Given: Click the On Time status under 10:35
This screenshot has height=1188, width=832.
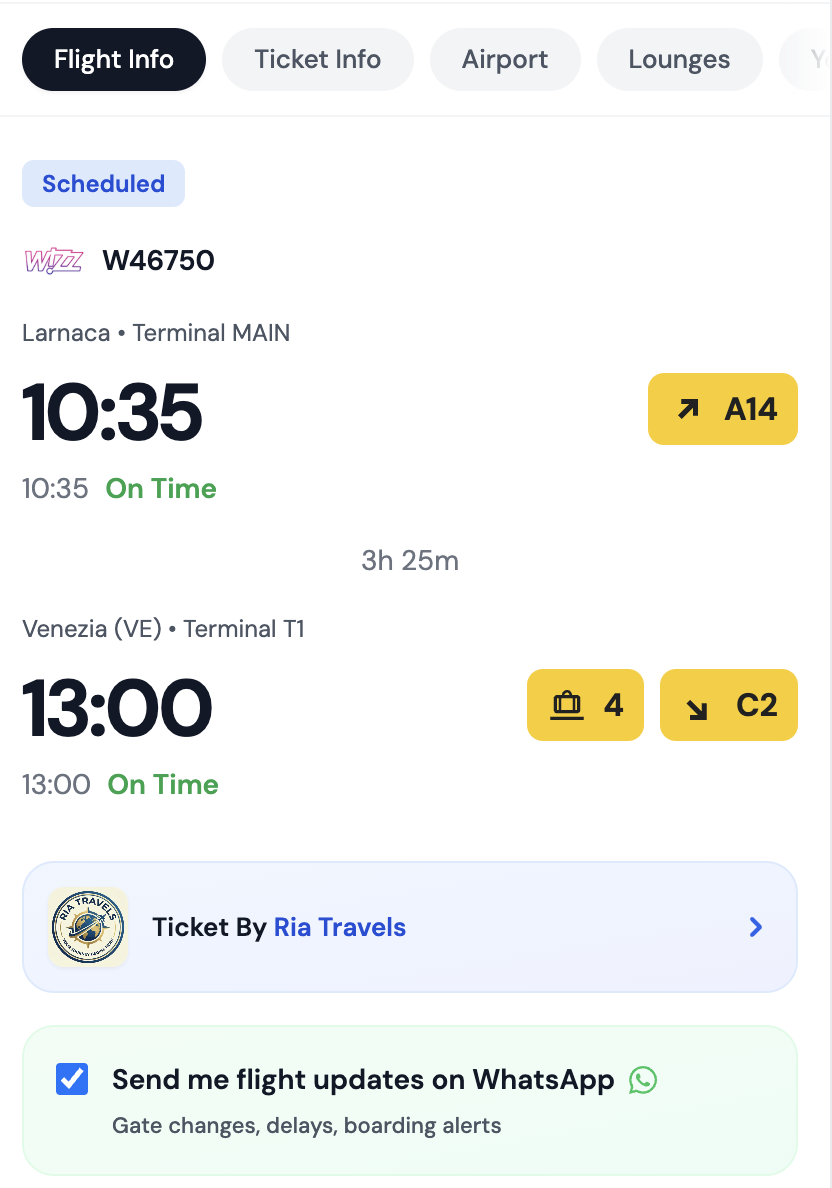Looking at the screenshot, I should [x=160, y=489].
